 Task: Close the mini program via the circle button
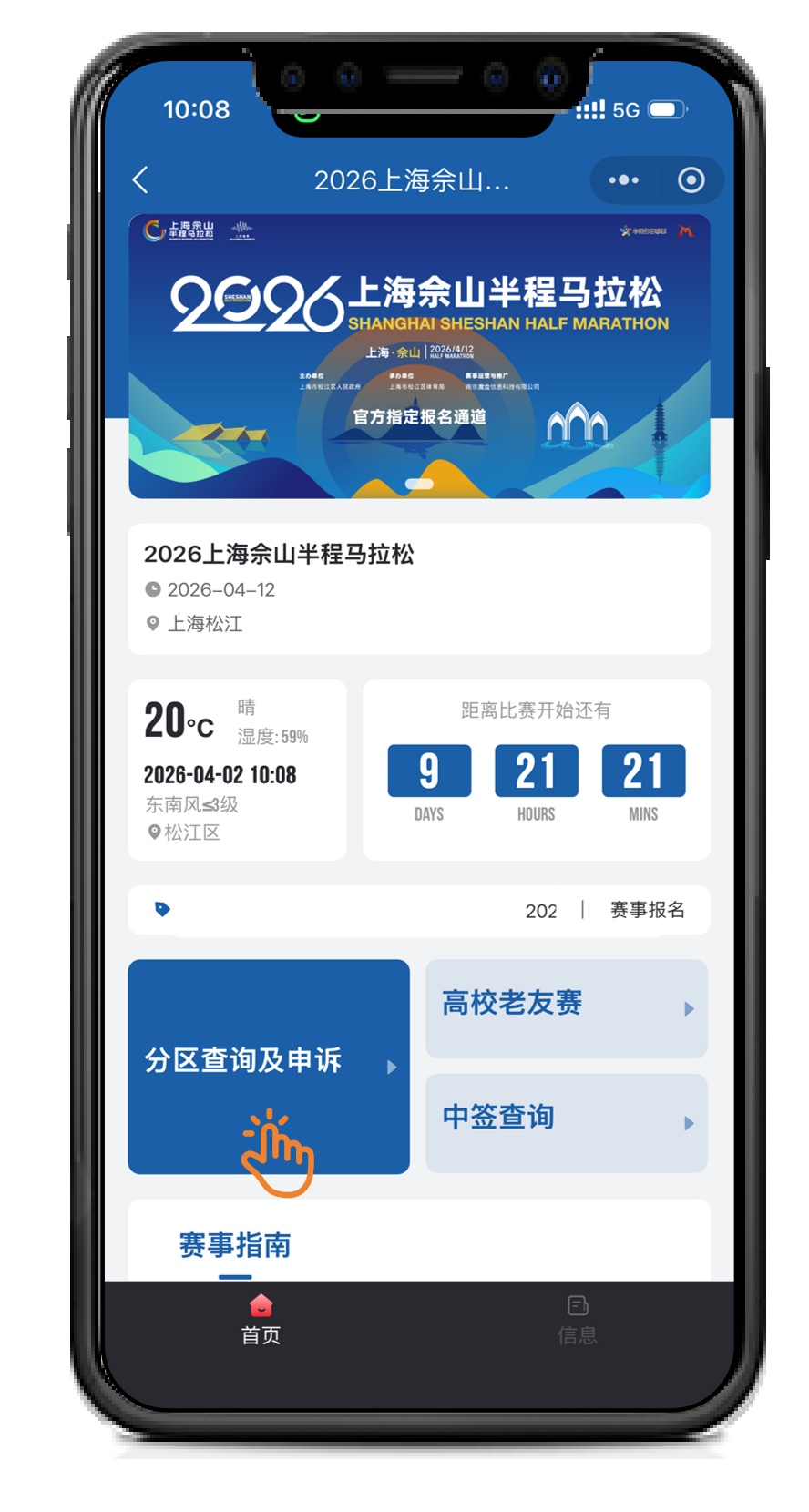(x=691, y=180)
